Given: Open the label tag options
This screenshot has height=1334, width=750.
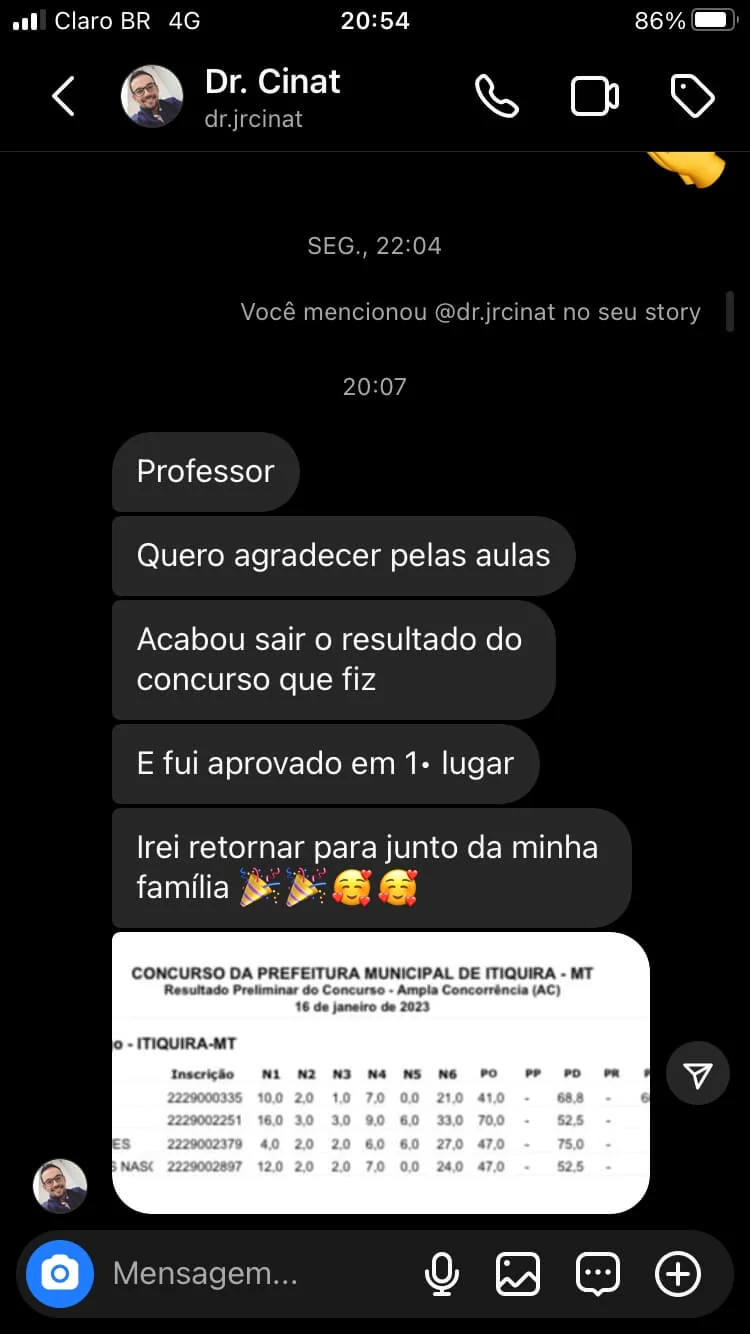Looking at the screenshot, I should (692, 97).
